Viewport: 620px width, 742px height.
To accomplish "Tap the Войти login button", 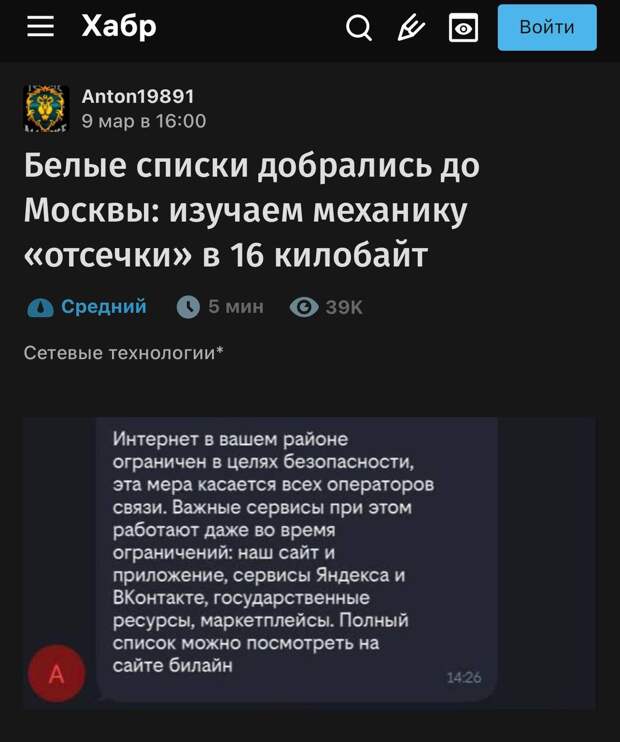I will (546, 28).
